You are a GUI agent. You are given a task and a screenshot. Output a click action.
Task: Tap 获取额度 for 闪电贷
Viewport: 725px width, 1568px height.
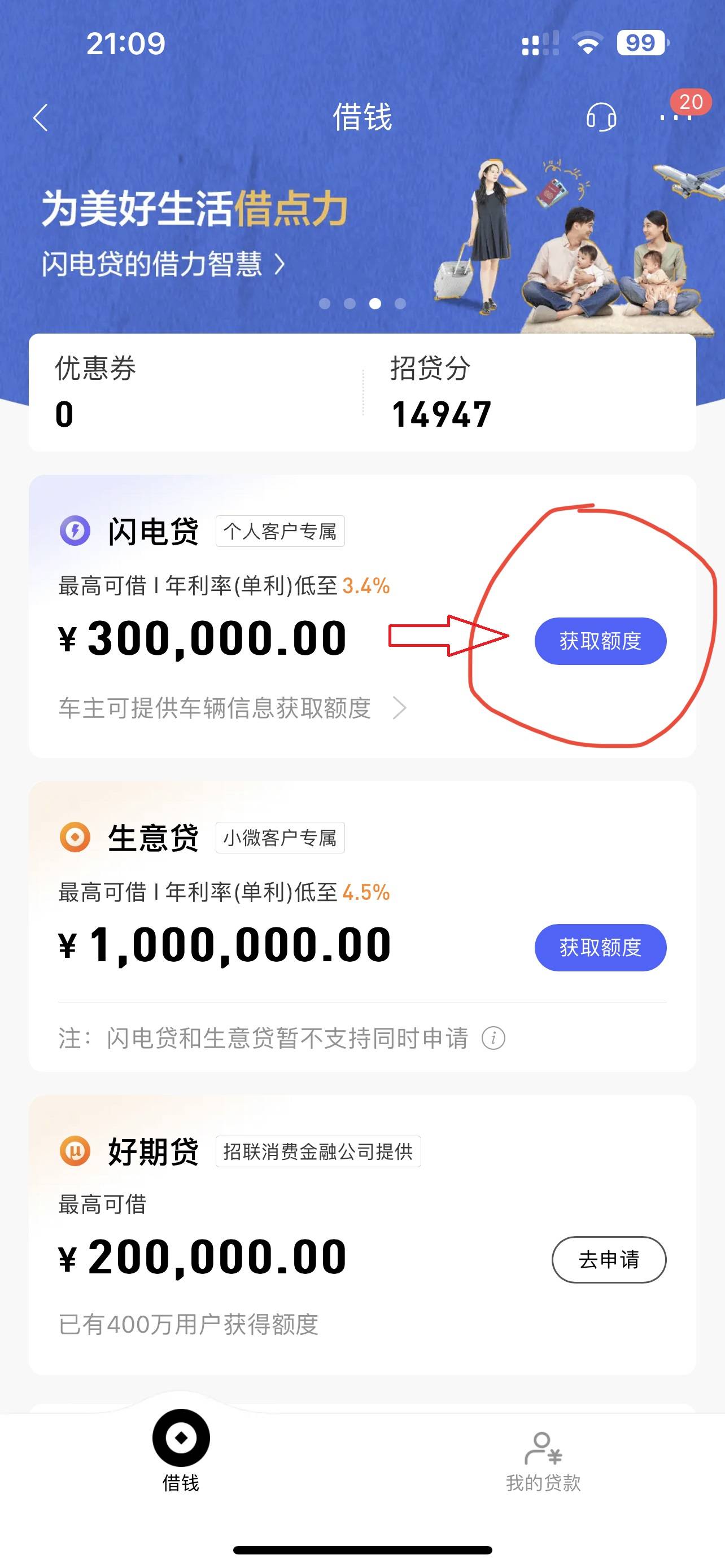pyautogui.click(x=600, y=641)
